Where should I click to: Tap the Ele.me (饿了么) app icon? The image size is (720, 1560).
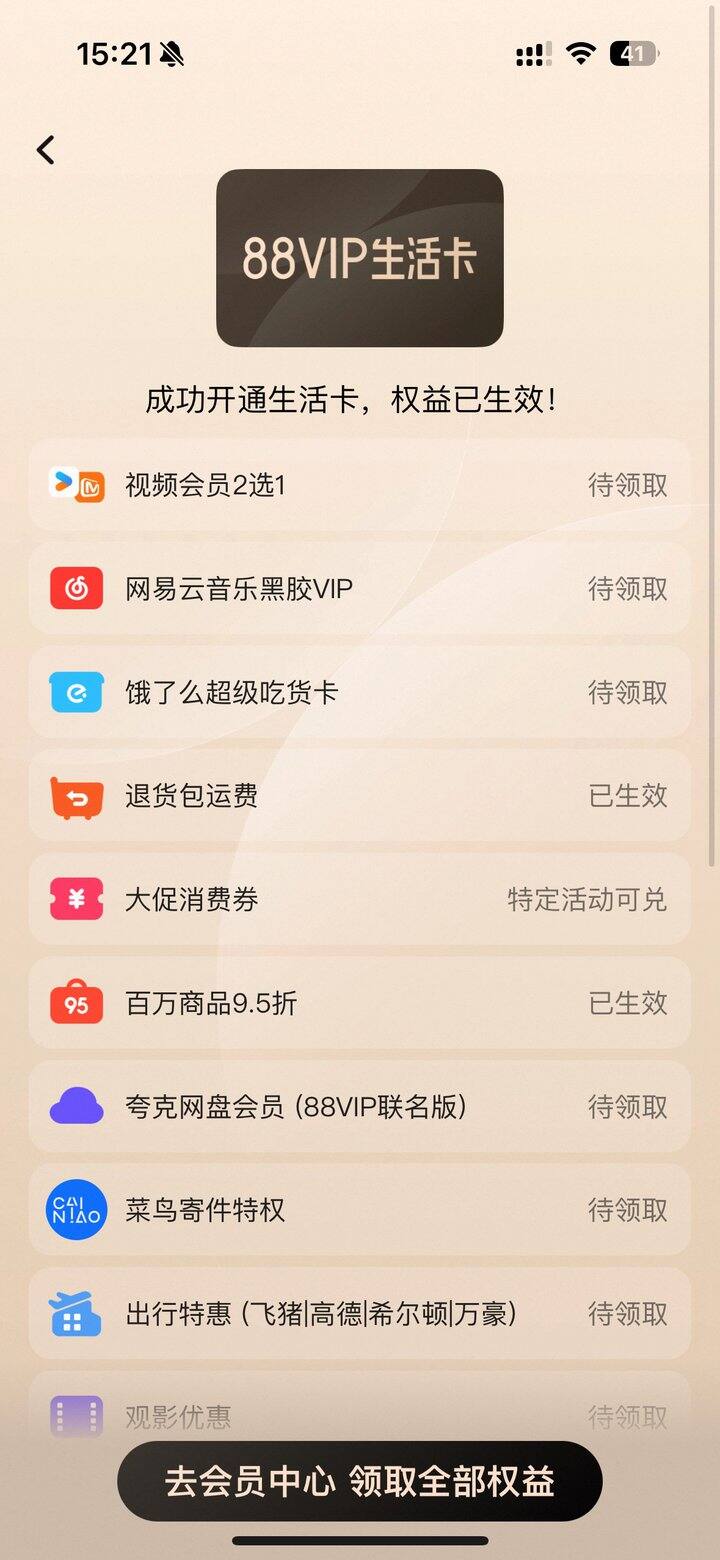[x=74, y=692]
